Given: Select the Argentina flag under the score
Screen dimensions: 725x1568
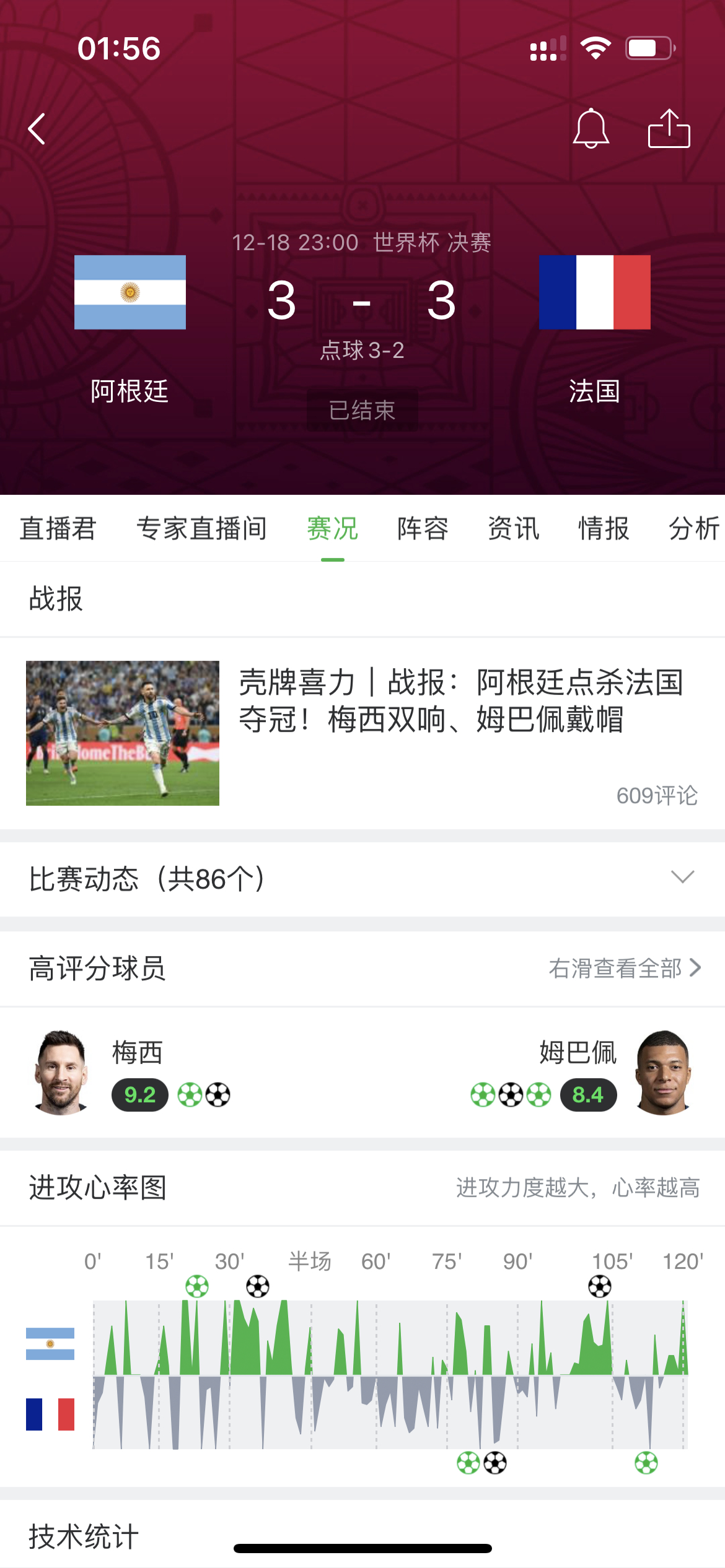Looking at the screenshot, I should 130,294.
